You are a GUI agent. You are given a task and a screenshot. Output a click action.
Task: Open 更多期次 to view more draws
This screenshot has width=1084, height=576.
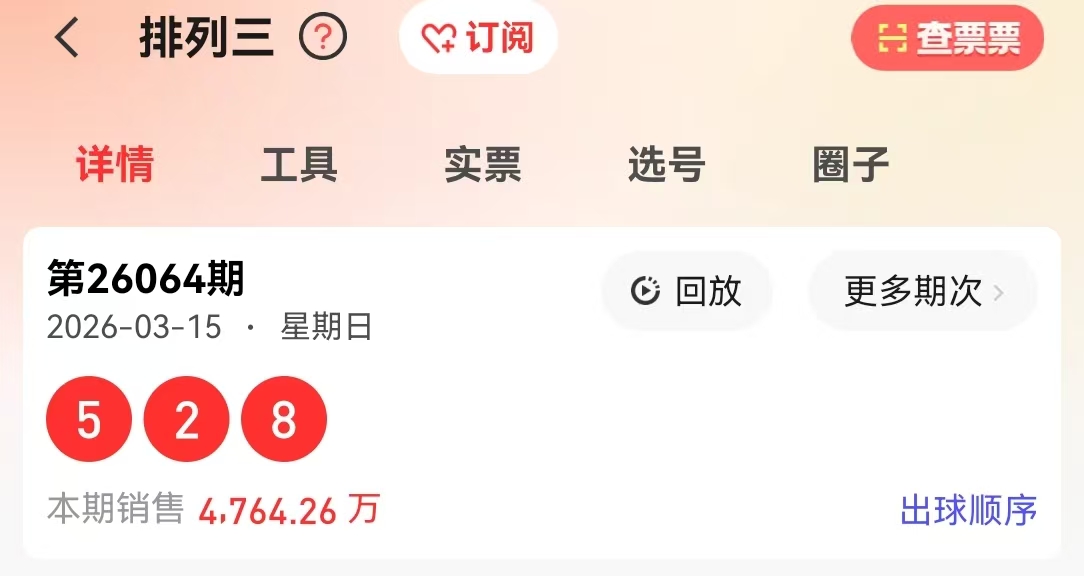click(922, 291)
